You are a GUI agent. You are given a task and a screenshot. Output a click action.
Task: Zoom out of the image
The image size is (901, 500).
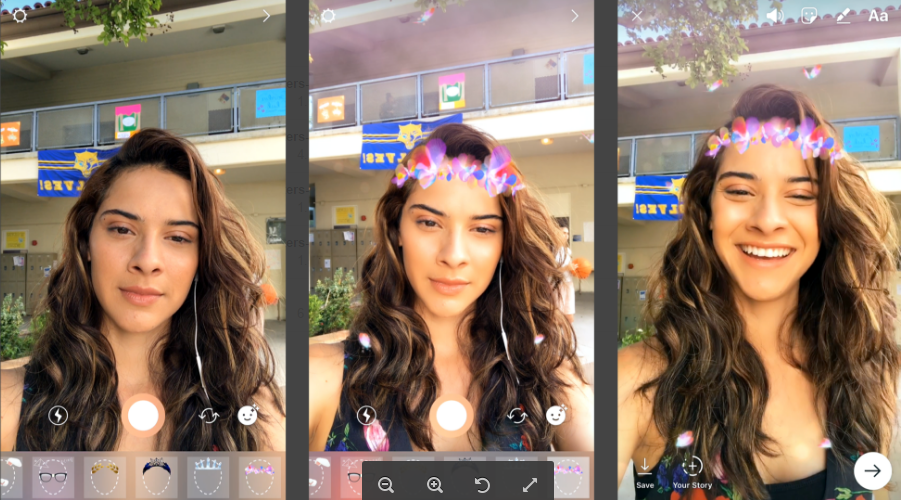point(386,485)
